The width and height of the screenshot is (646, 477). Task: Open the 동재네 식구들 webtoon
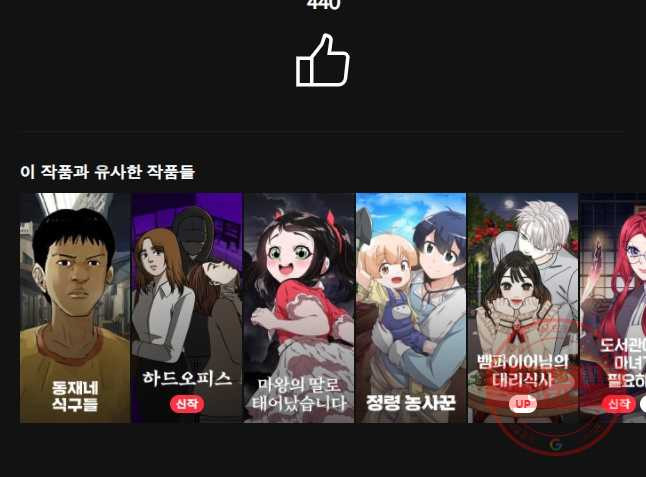tap(75, 307)
